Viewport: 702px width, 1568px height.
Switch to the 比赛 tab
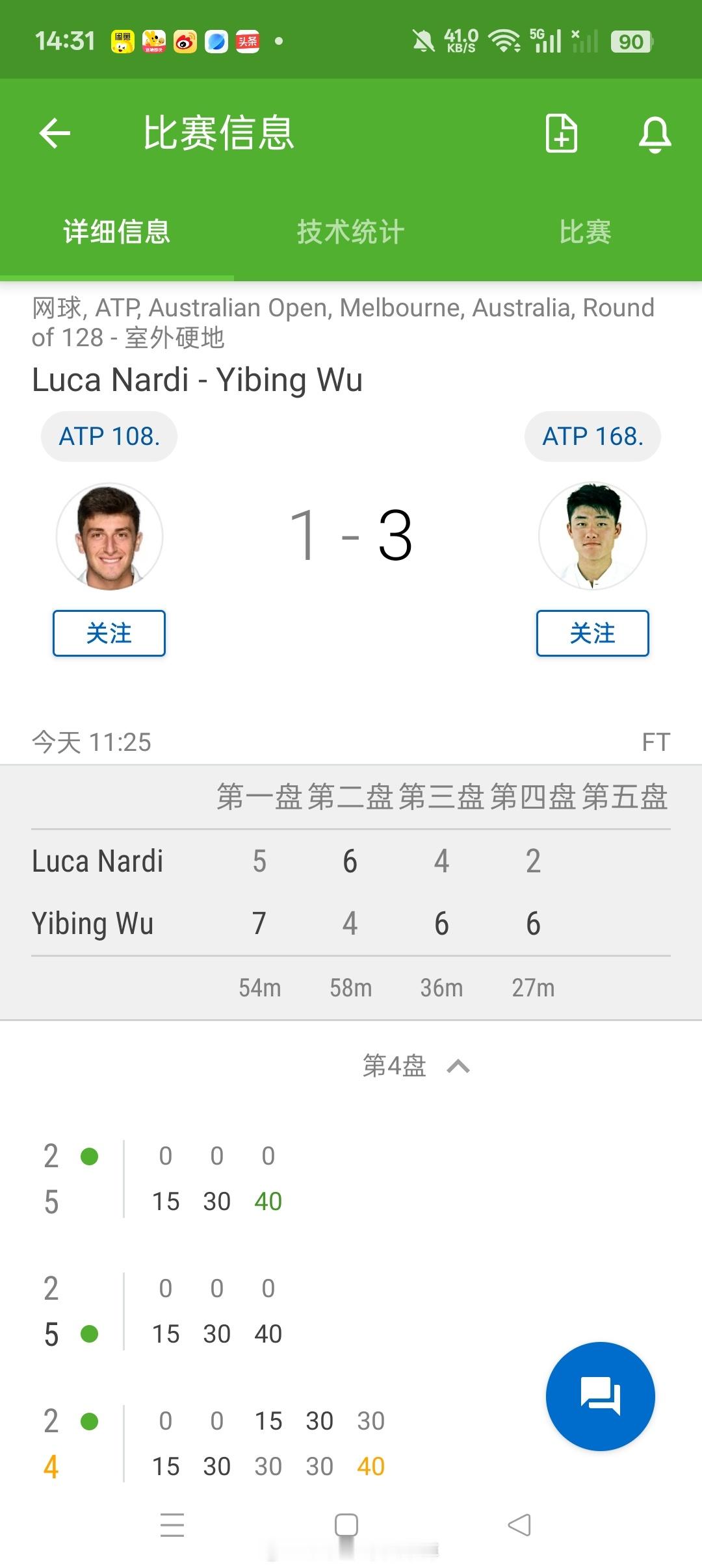click(585, 232)
